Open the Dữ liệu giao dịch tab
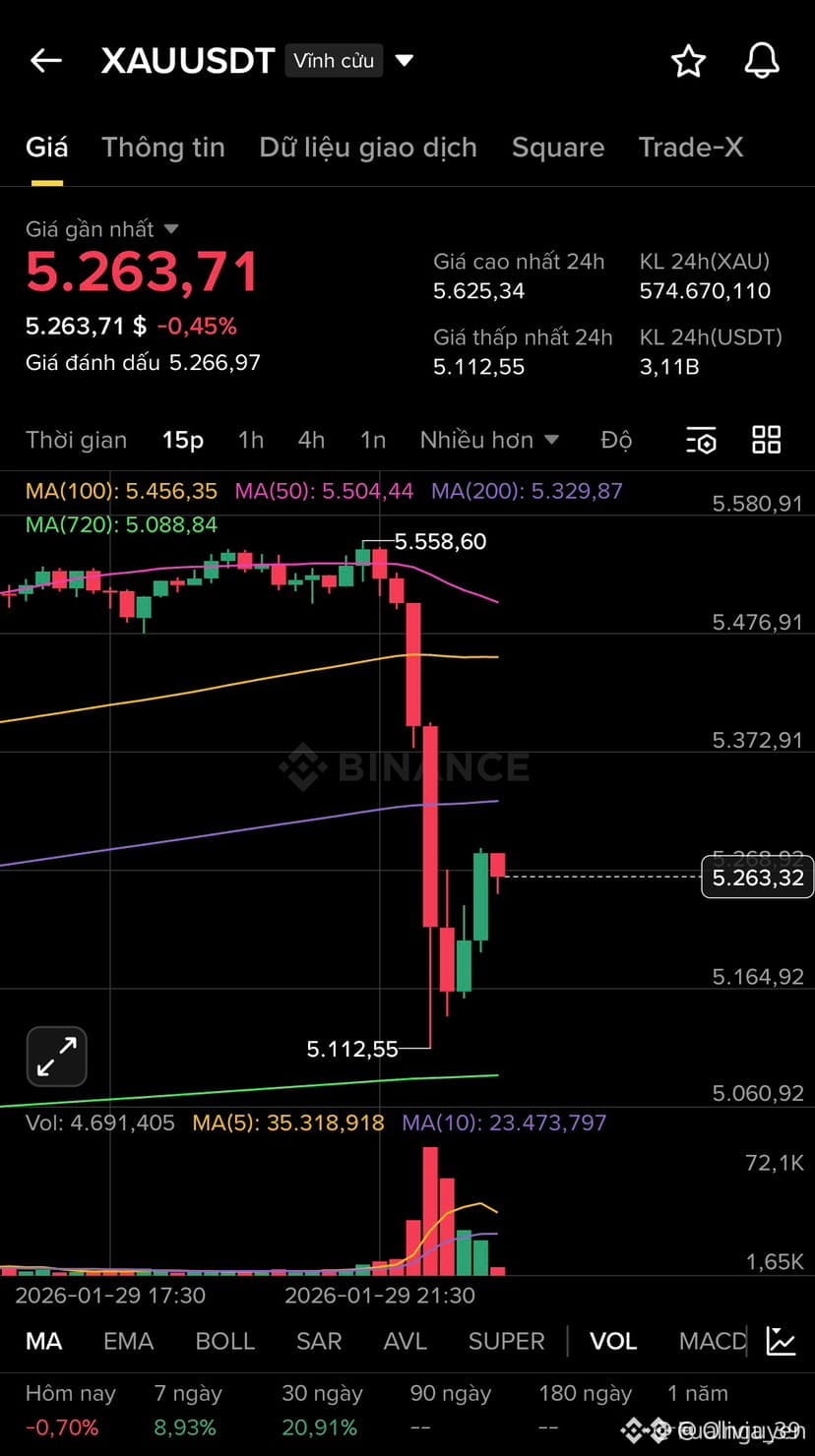Screen dimensions: 815x1456 (x=368, y=148)
